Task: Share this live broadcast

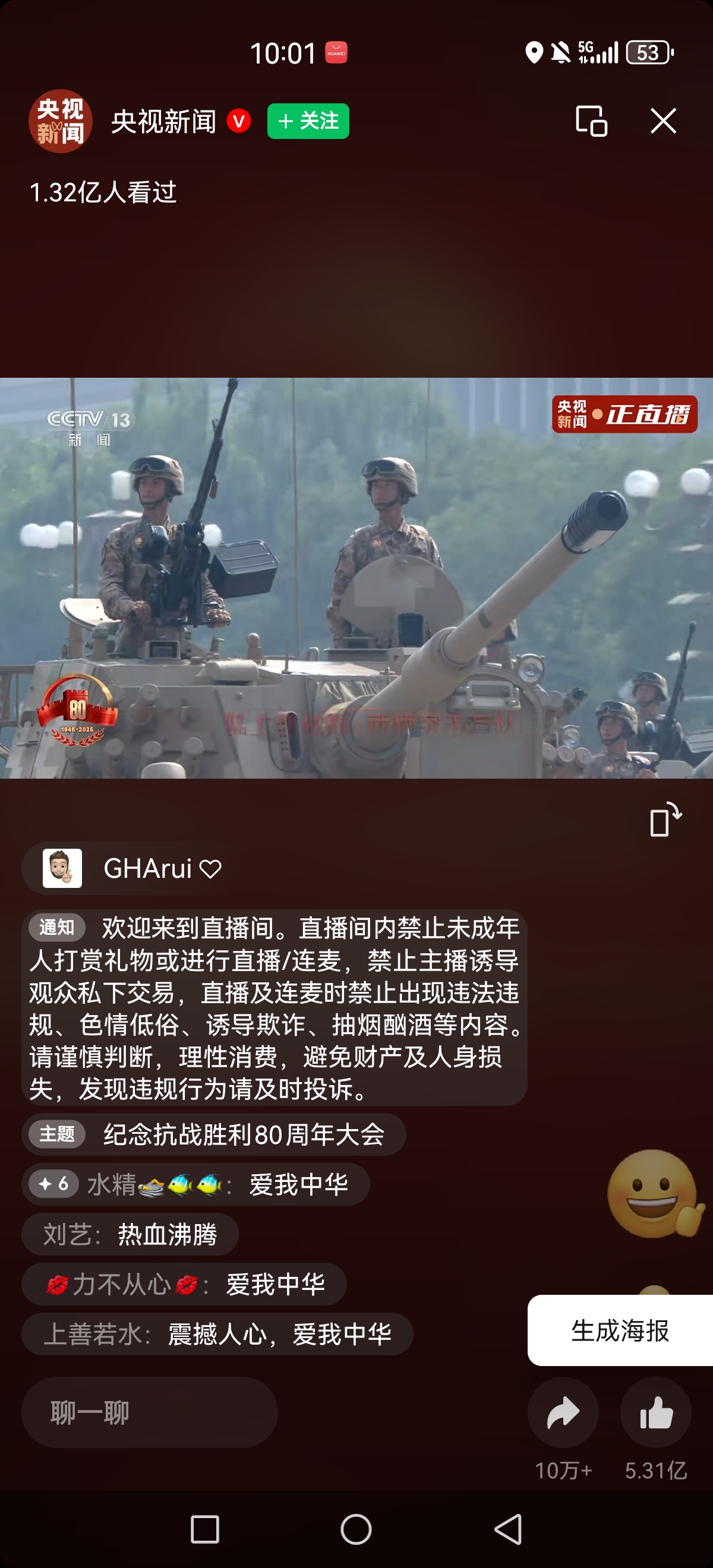Action: pos(563,1412)
